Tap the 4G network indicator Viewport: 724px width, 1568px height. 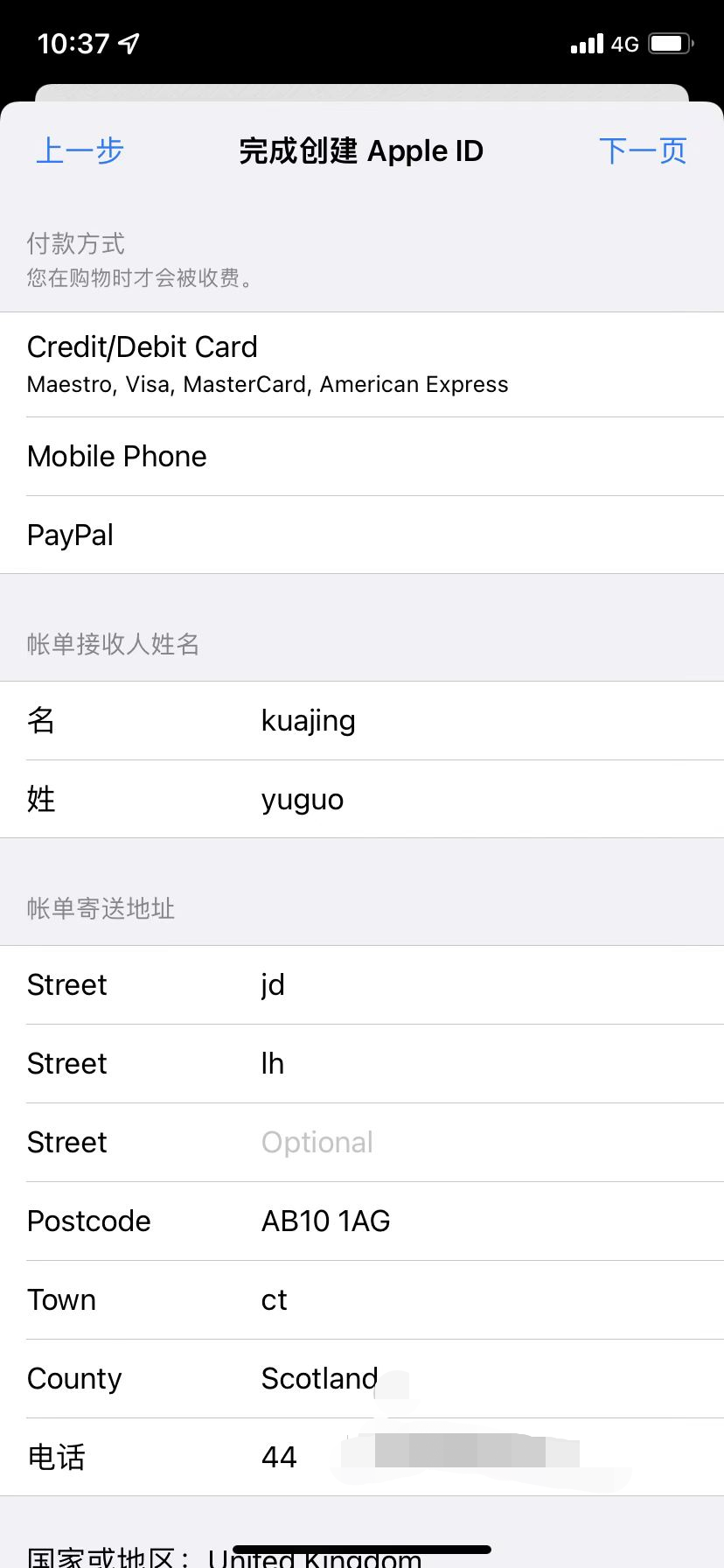click(x=626, y=43)
